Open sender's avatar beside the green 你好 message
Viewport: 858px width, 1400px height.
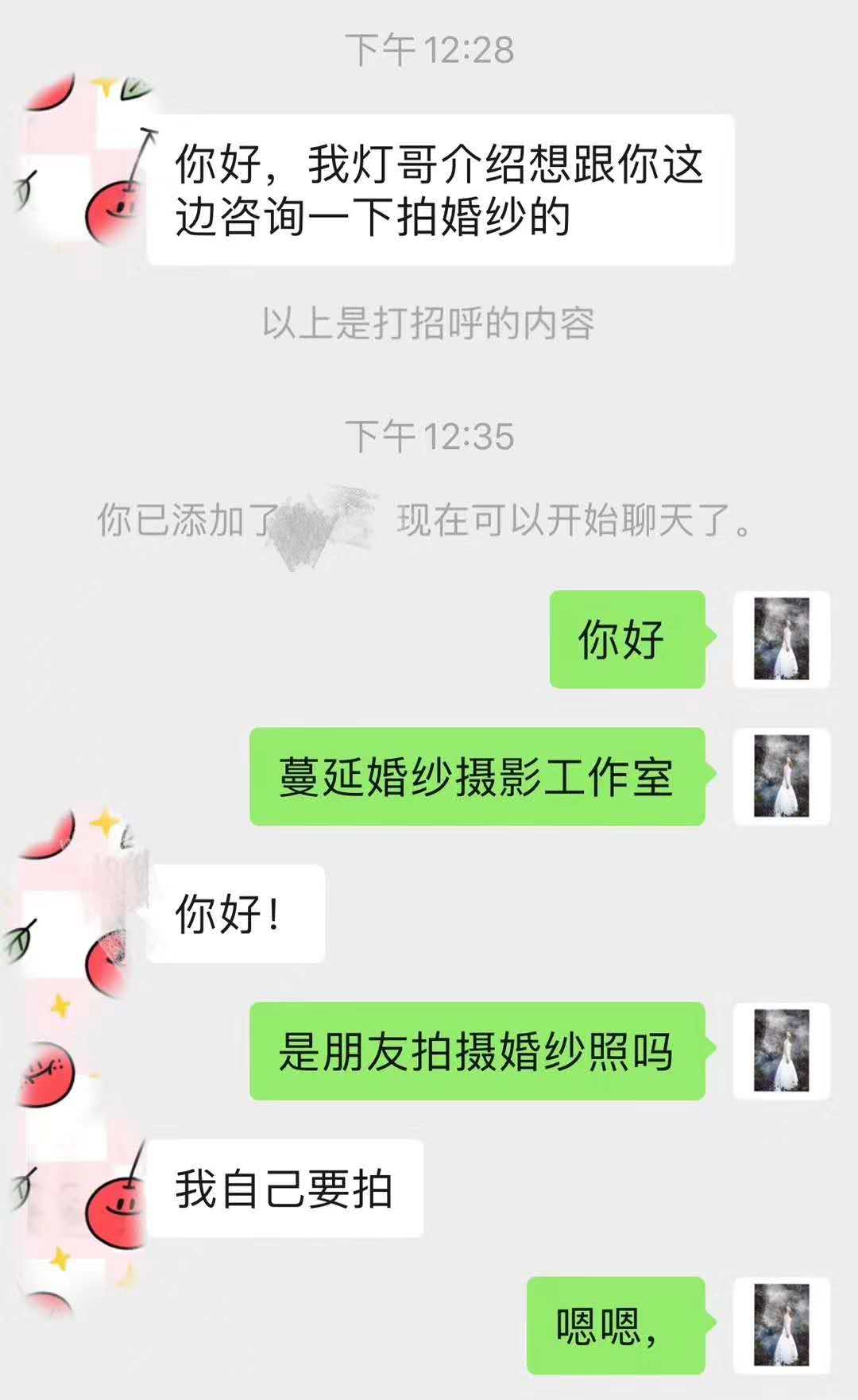coord(781,640)
